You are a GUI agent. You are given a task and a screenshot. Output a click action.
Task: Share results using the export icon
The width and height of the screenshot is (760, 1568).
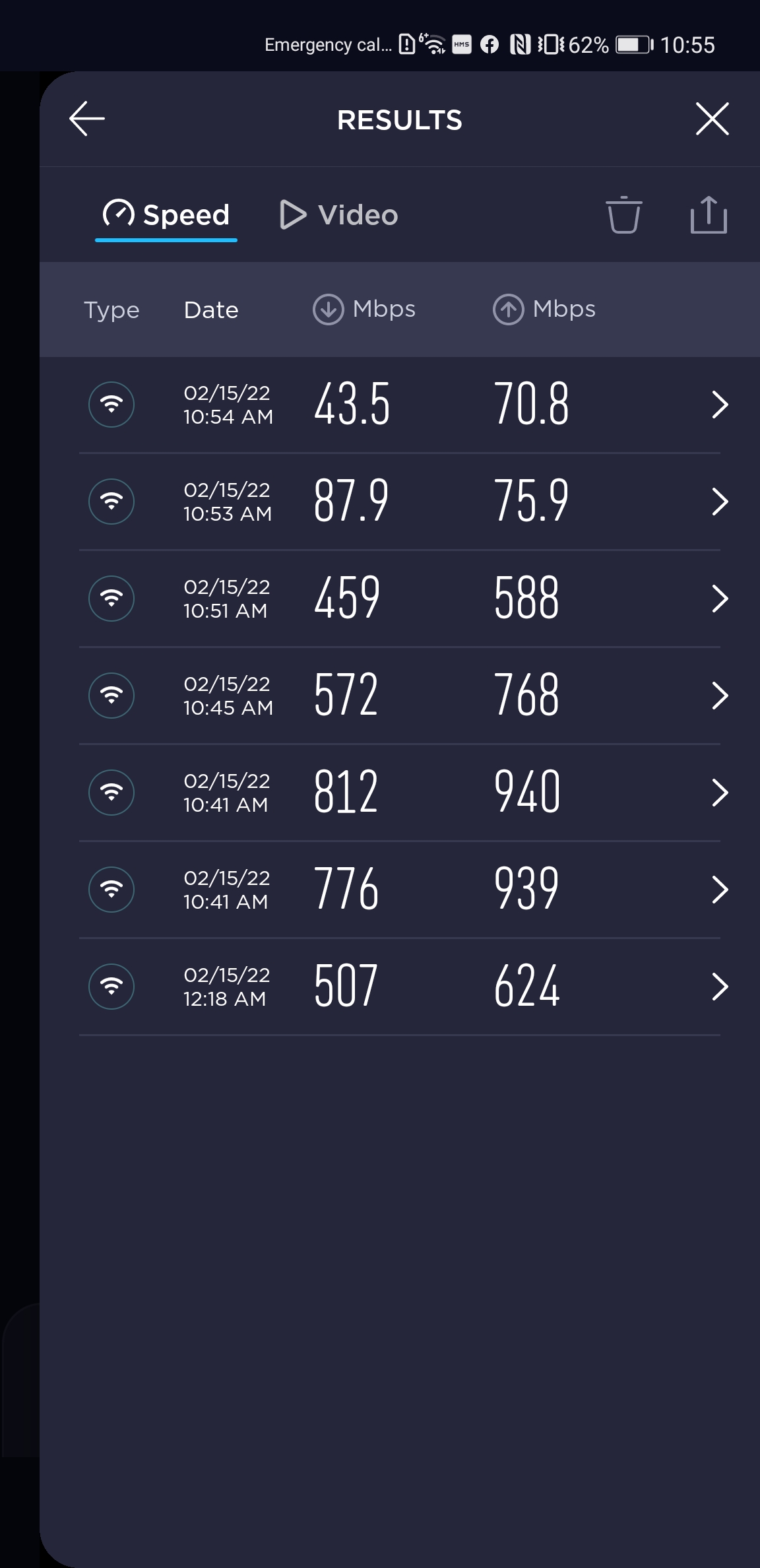[709, 215]
